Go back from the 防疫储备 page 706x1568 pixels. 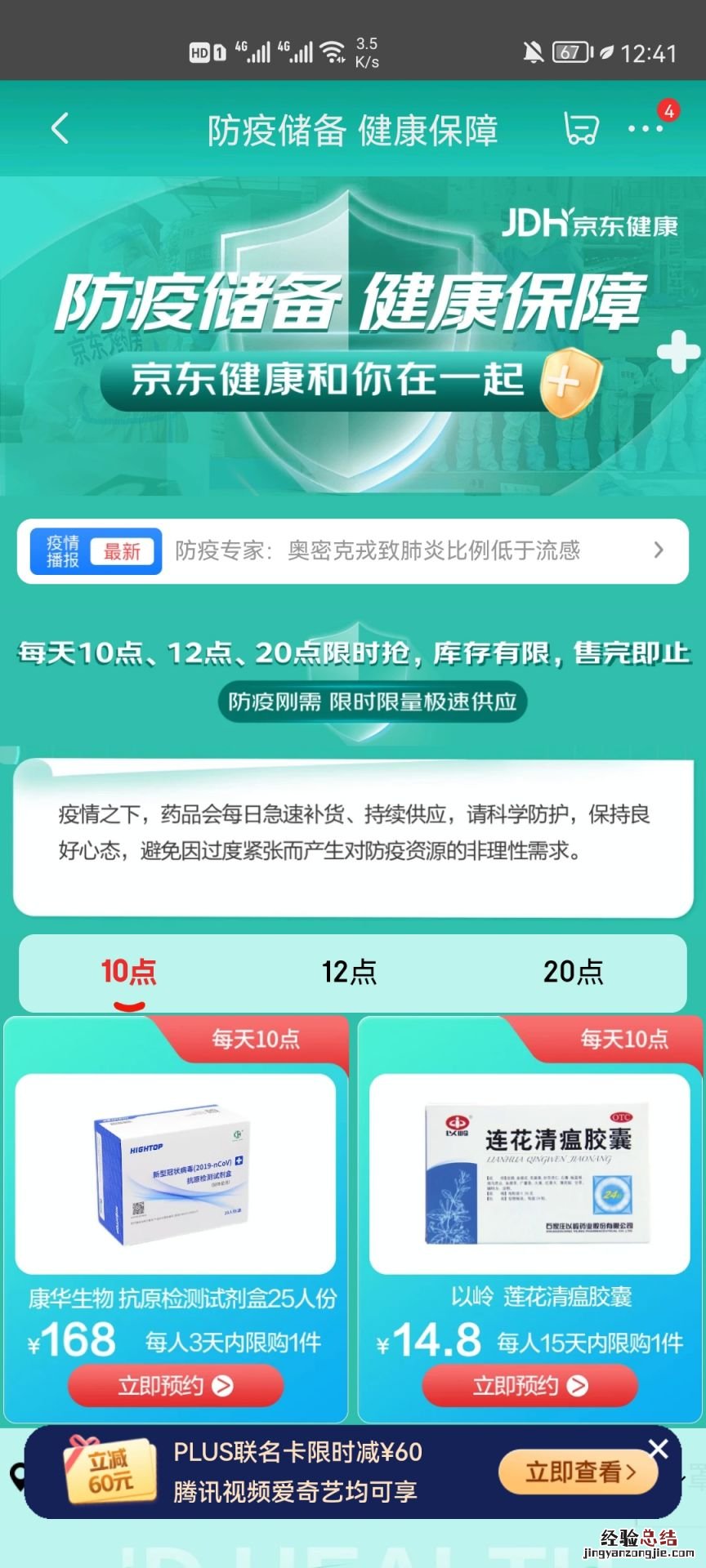(60, 129)
